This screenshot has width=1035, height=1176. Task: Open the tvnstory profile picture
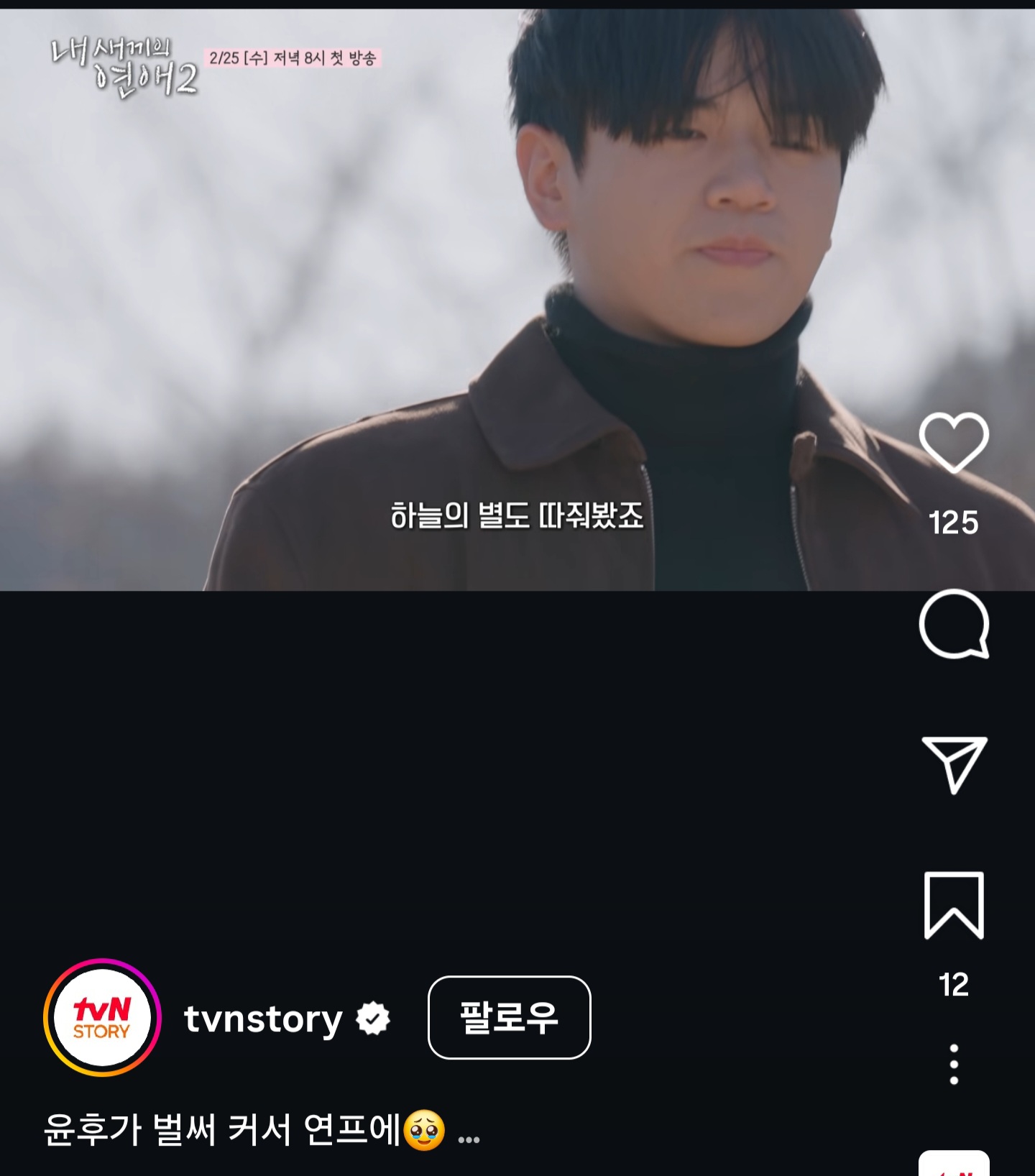pyautogui.click(x=102, y=1017)
